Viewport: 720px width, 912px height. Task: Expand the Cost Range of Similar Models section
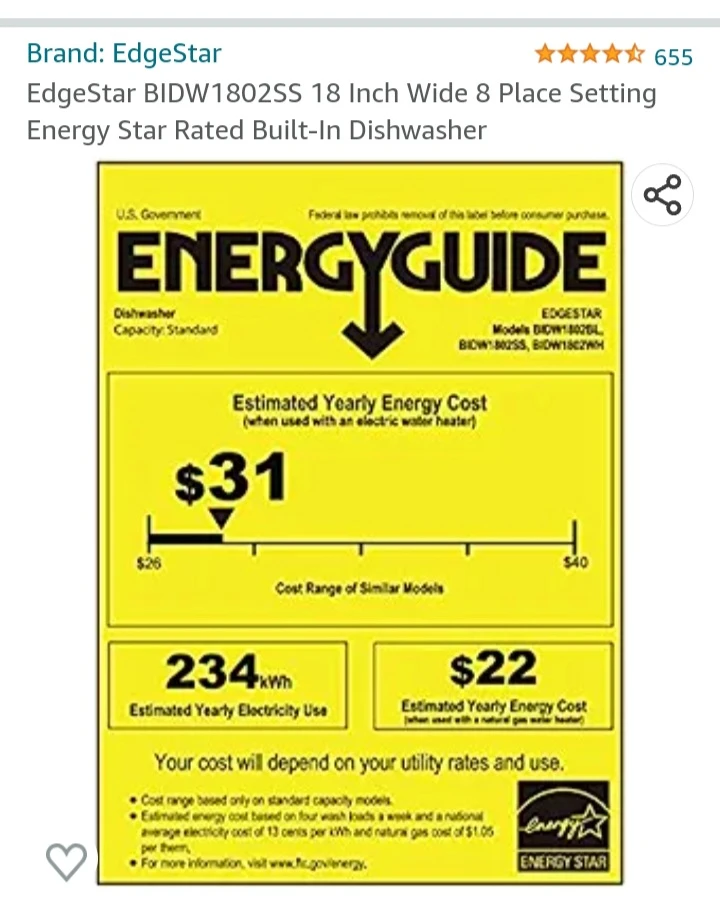[x=359, y=588]
